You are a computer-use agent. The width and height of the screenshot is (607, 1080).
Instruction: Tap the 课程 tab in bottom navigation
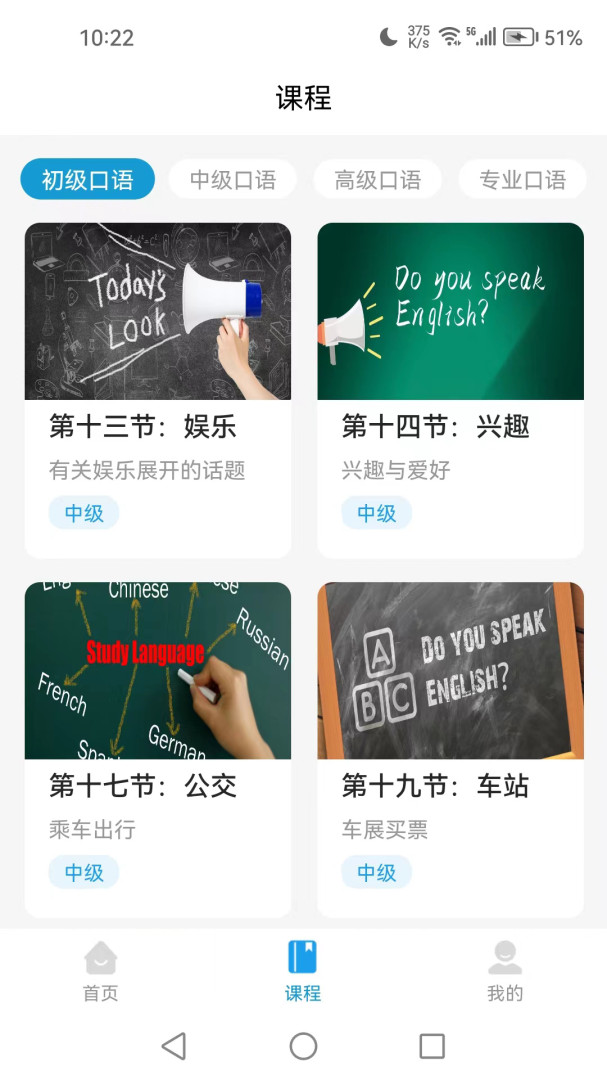coord(303,971)
